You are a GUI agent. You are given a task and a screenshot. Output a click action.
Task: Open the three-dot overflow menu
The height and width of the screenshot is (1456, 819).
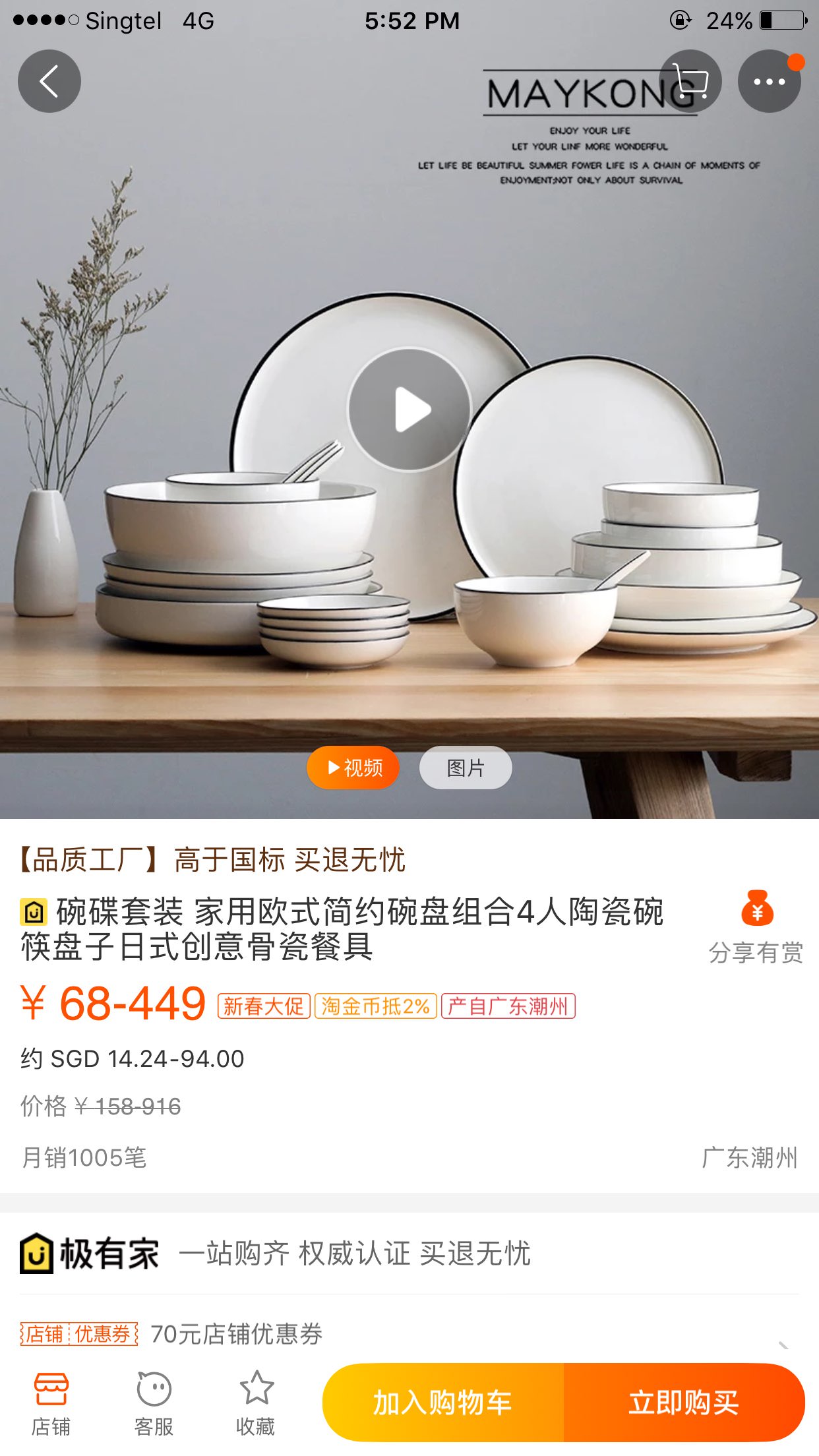click(769, 81)
